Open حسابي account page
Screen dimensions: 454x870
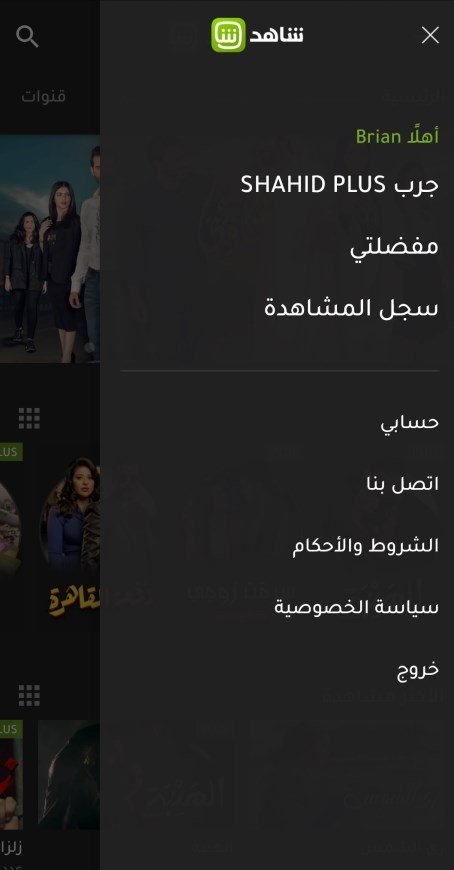pos(410,423)
